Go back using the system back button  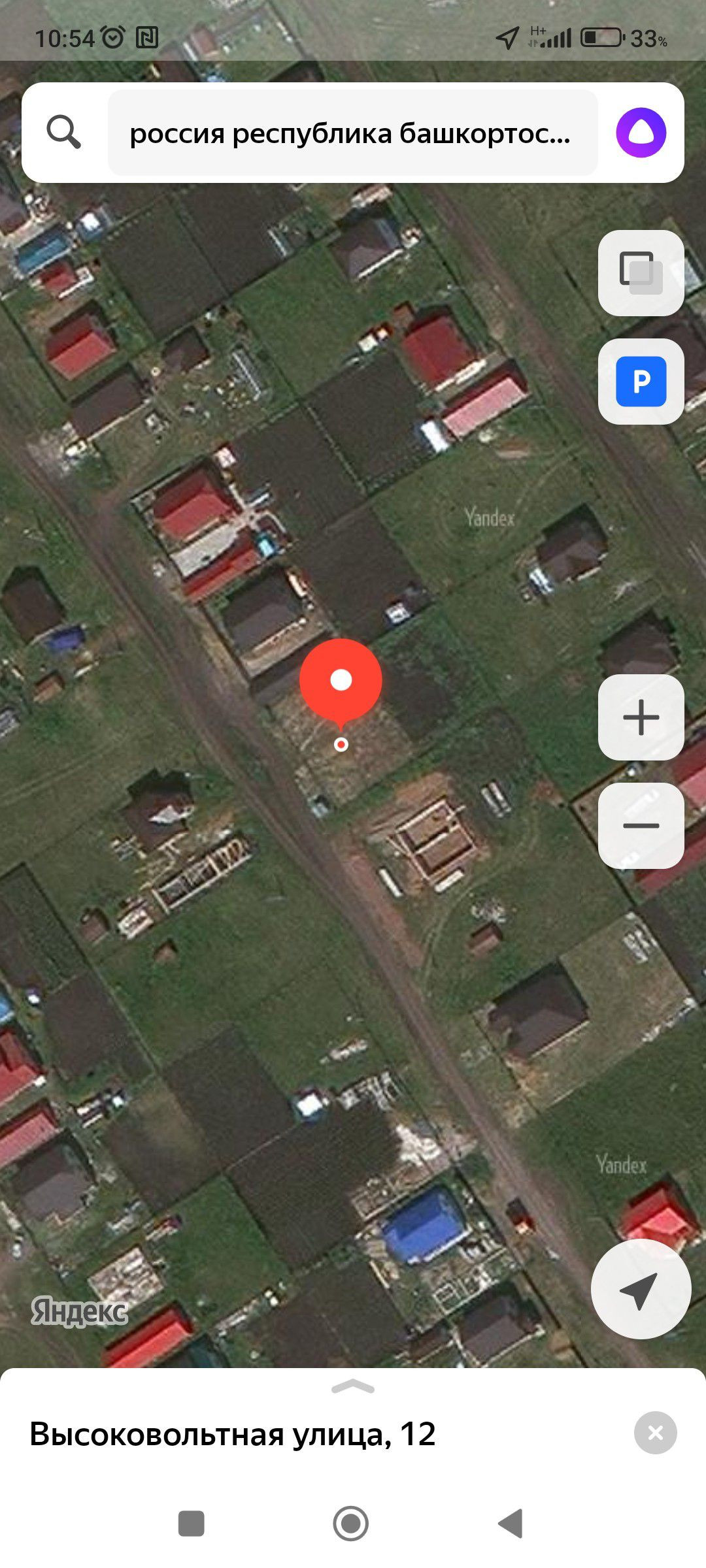[511, 1524]
